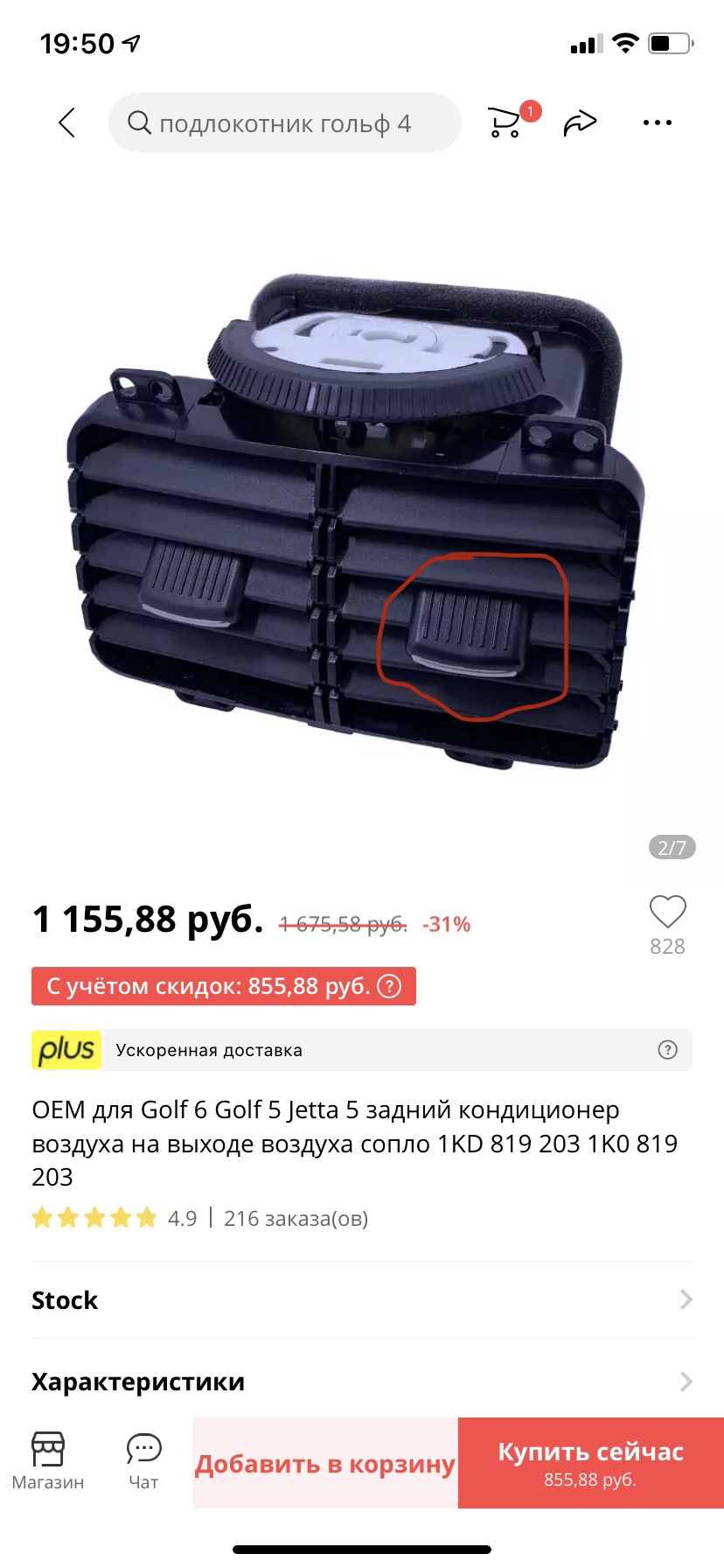Open Чат with the seller

[x=143, y=1461]
